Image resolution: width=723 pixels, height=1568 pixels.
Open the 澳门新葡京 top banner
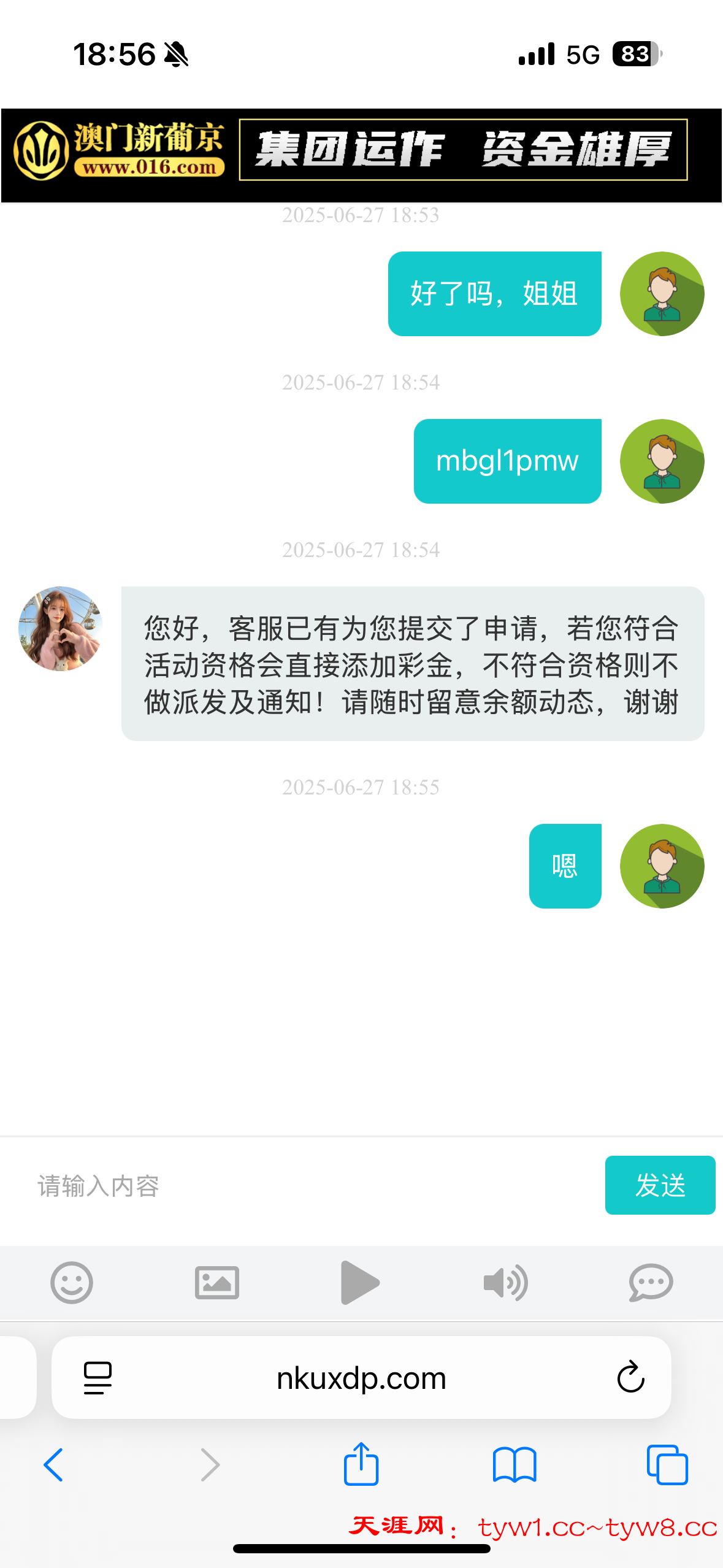click(x=361, y=155)
